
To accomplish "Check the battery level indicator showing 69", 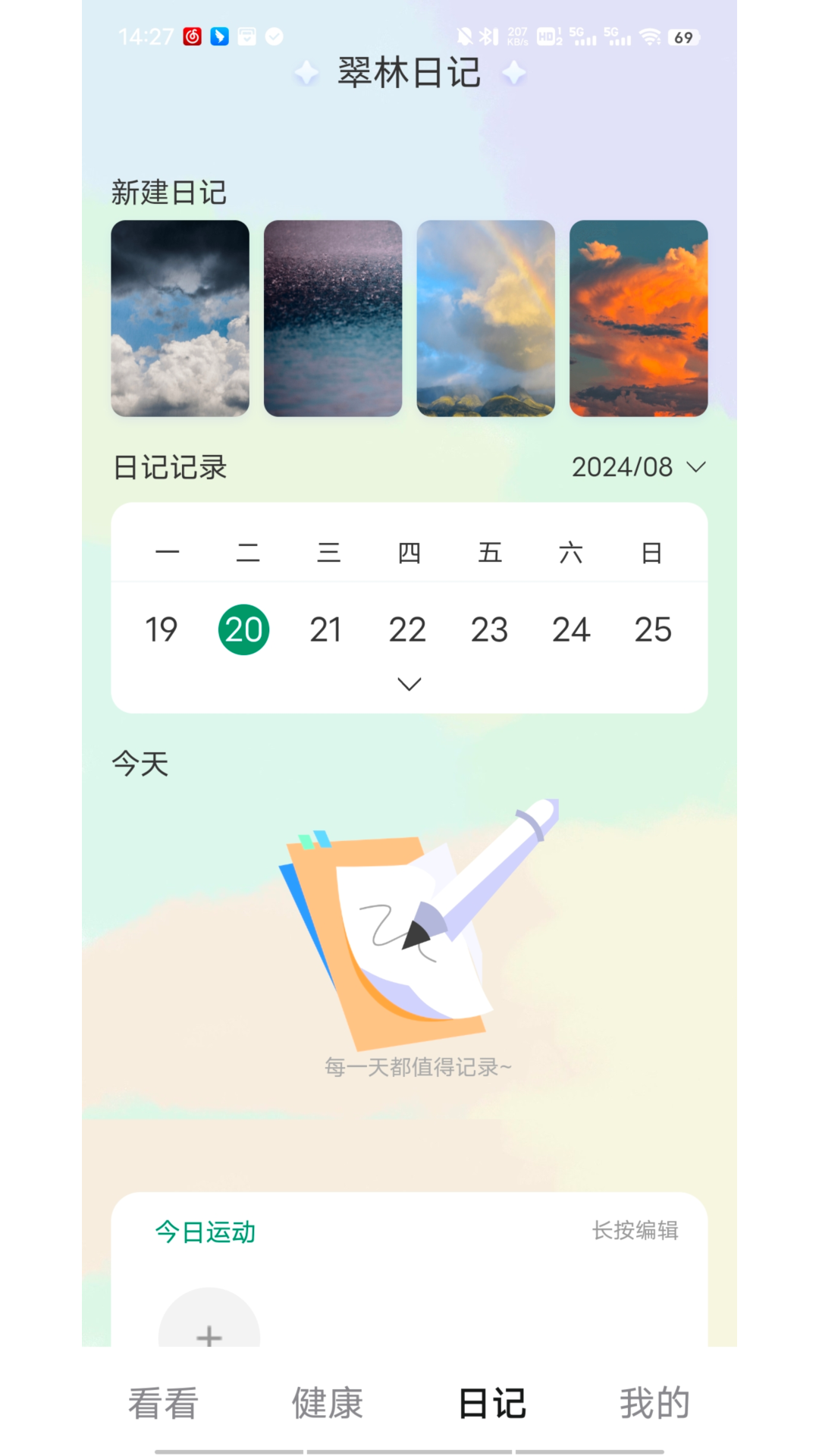I will pos(682,37).
